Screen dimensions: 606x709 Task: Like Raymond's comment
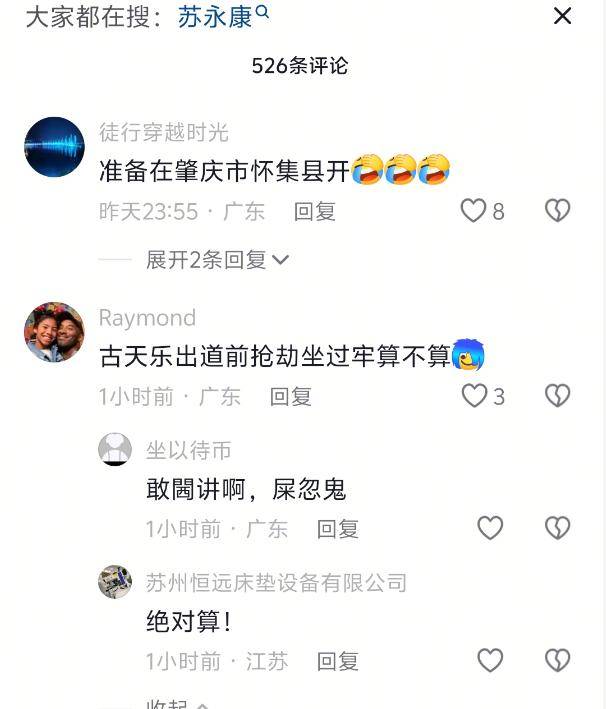(474, 396)
